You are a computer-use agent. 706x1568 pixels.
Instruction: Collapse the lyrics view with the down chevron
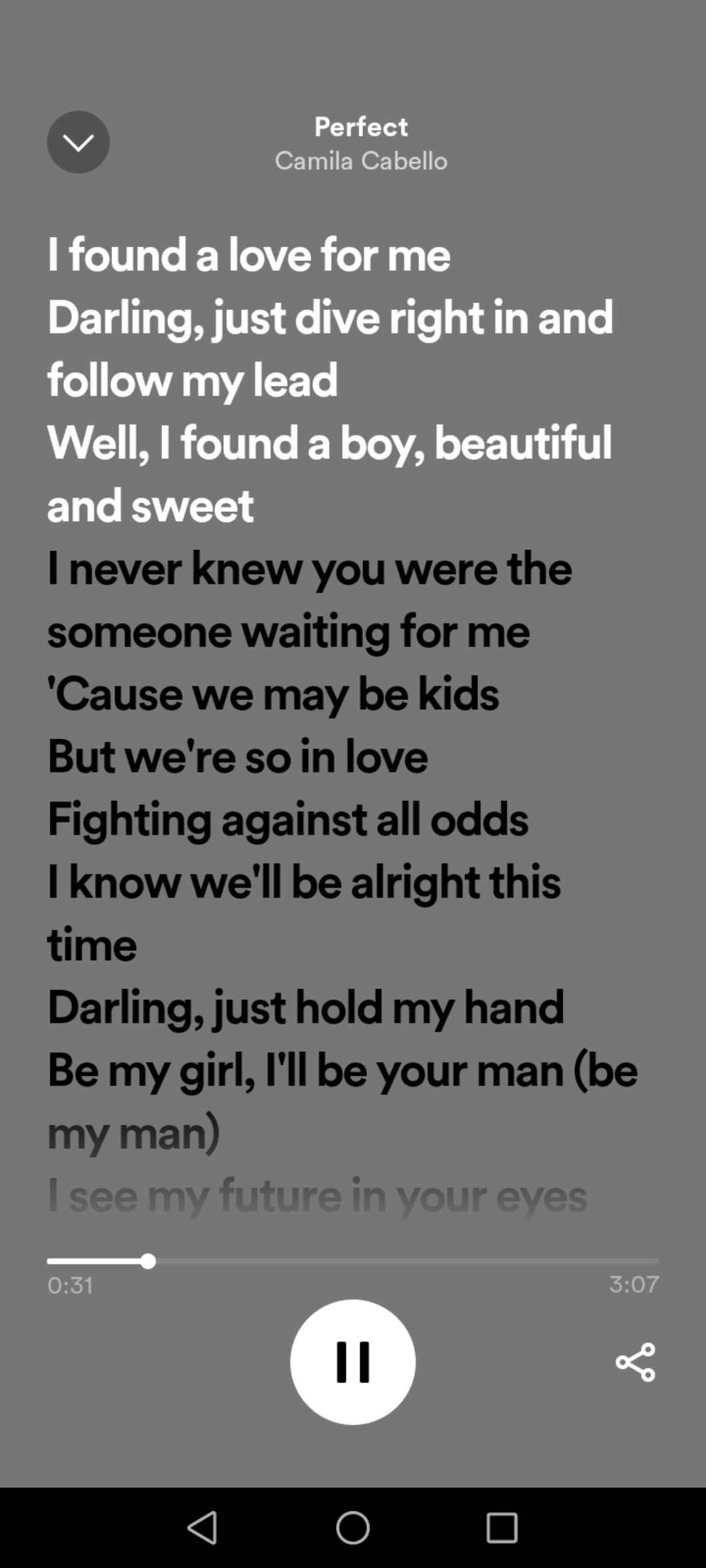point(78,142)
